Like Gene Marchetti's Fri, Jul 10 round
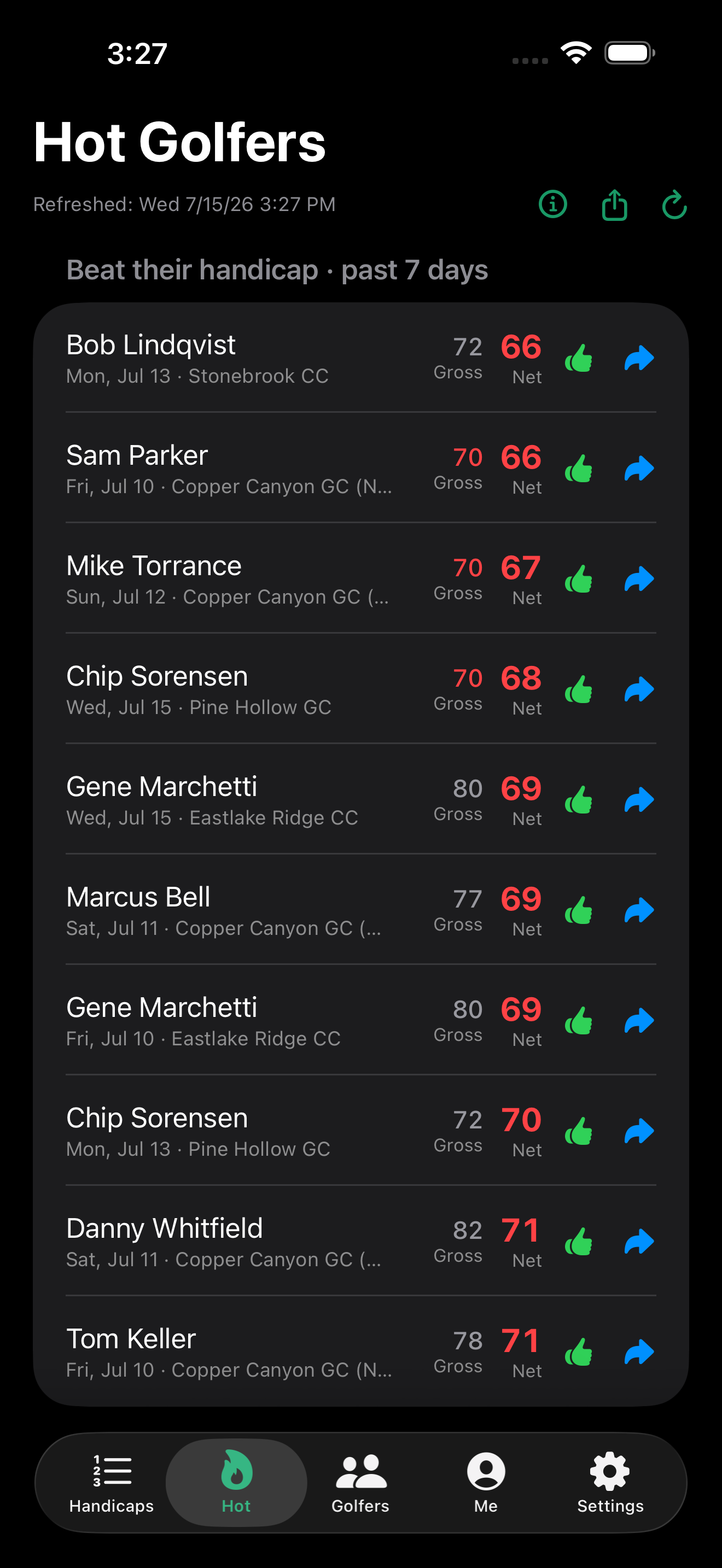722x1568 pixels. pos(578,1021)
